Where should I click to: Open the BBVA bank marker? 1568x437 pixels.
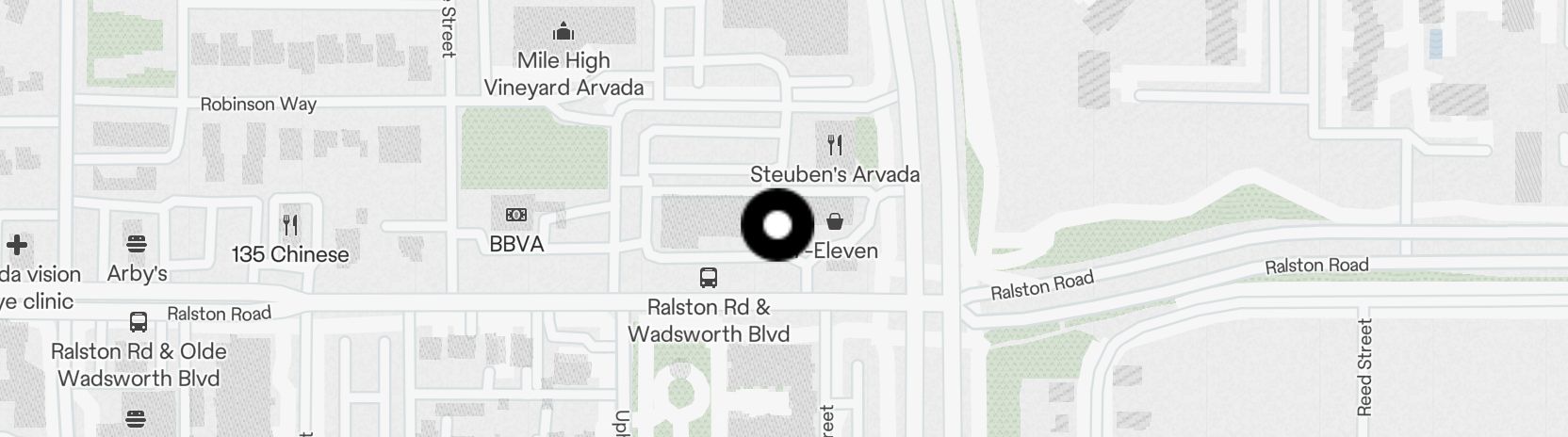click(x=515, y=216)
